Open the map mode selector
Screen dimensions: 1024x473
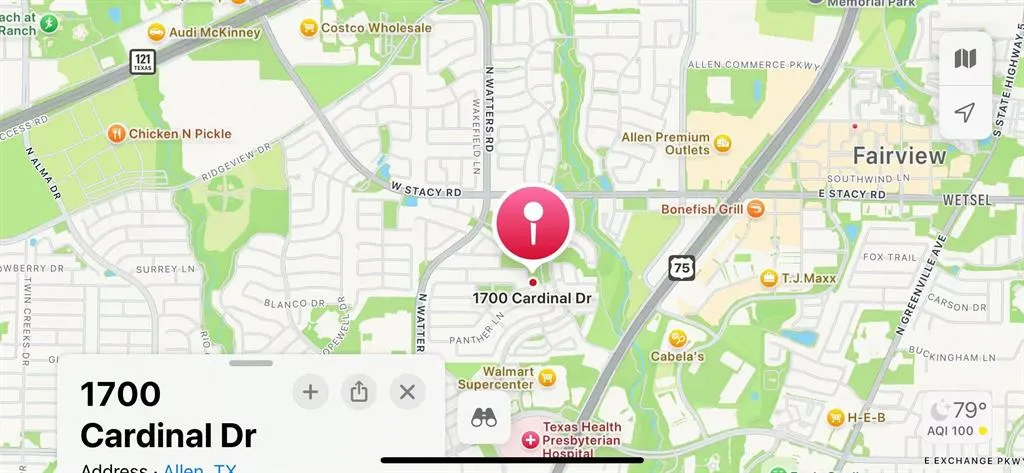965,59
